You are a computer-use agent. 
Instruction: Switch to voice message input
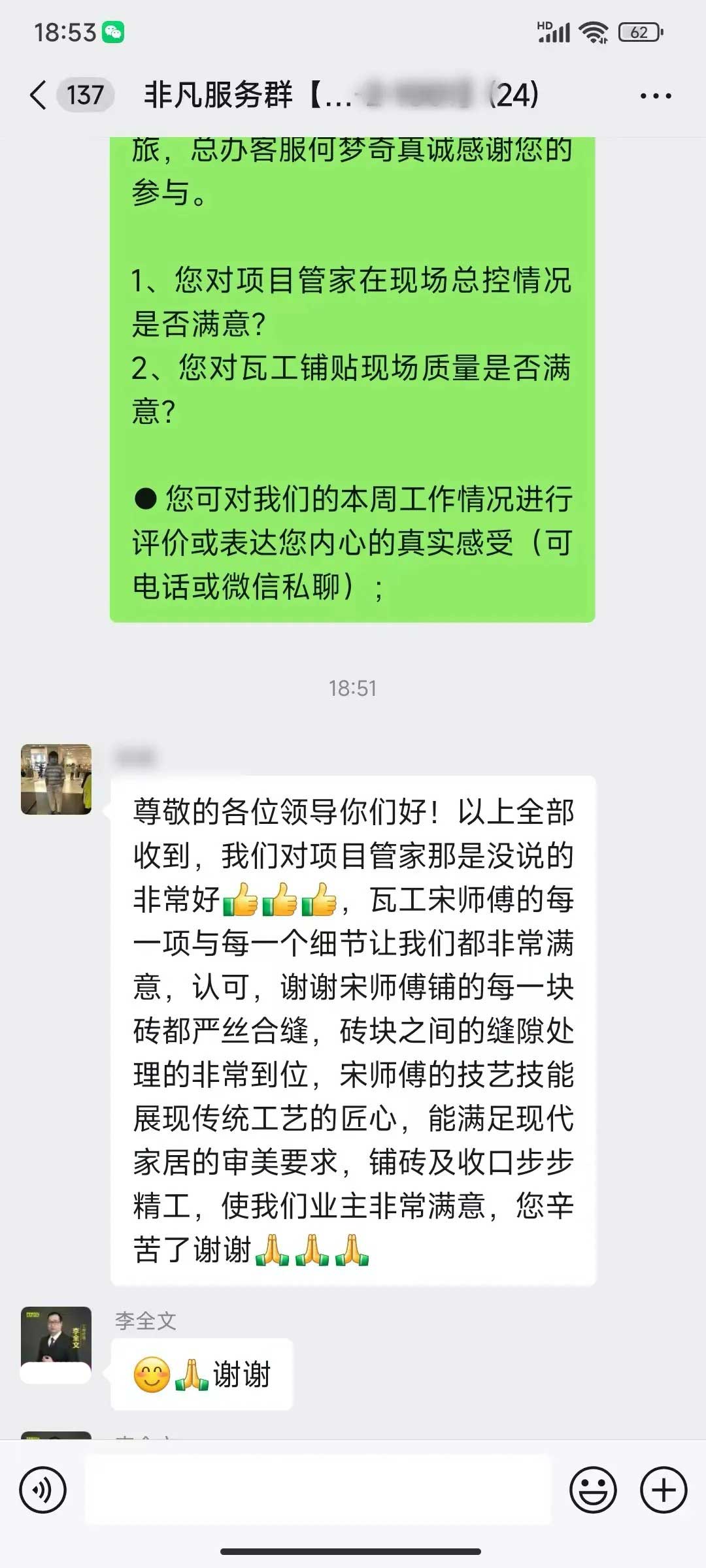pos(43,1490)
